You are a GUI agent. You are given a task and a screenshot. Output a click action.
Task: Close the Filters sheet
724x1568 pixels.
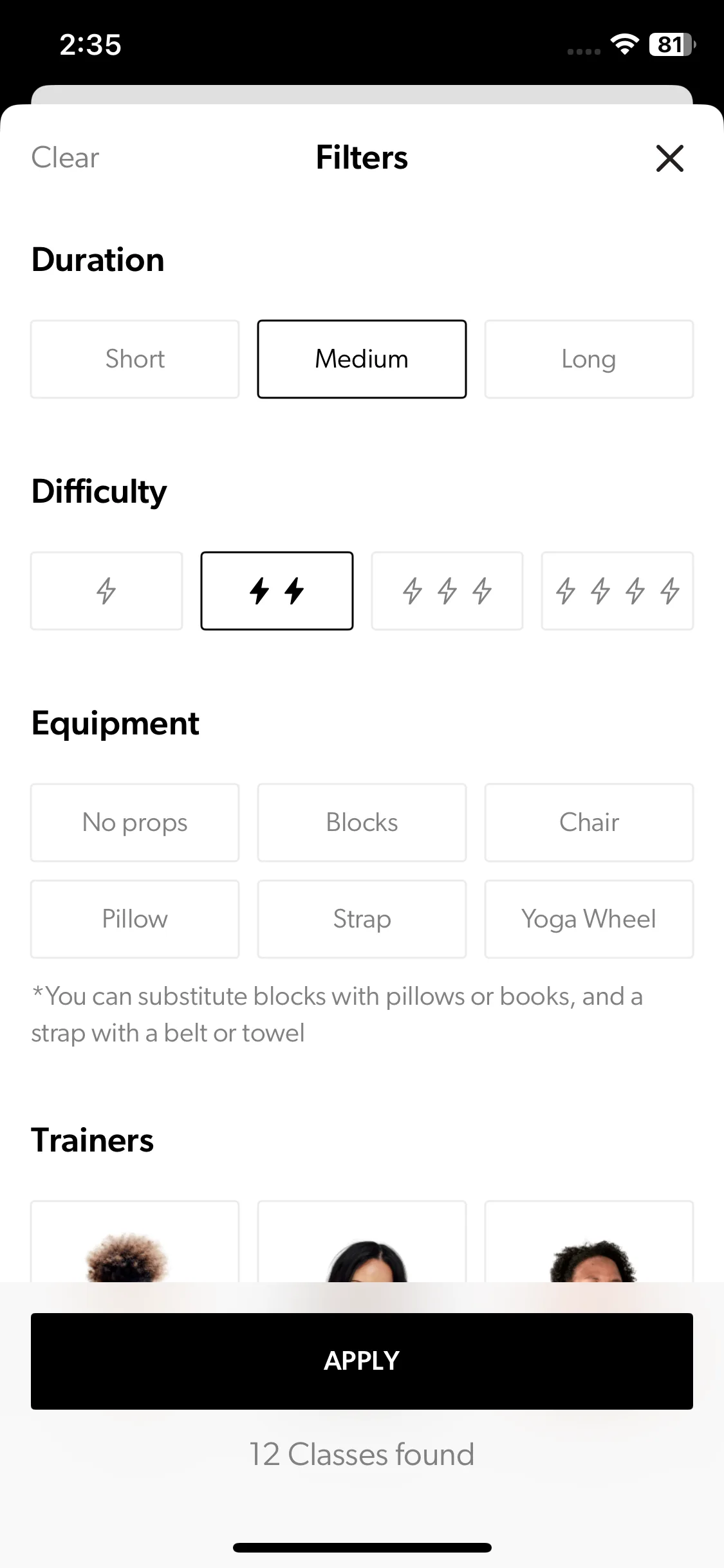click(x=669, y=158)
